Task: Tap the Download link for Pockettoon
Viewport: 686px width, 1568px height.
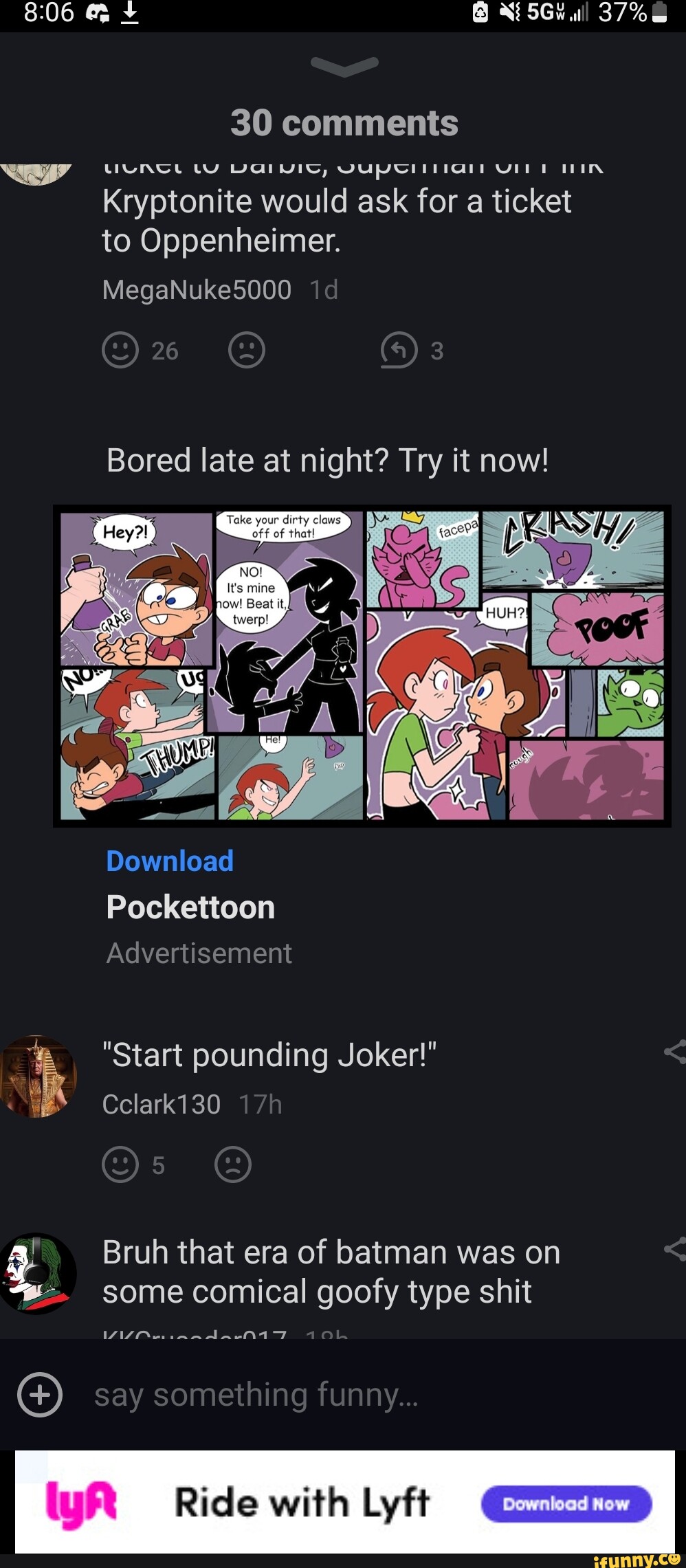Action: coord(170,861)
